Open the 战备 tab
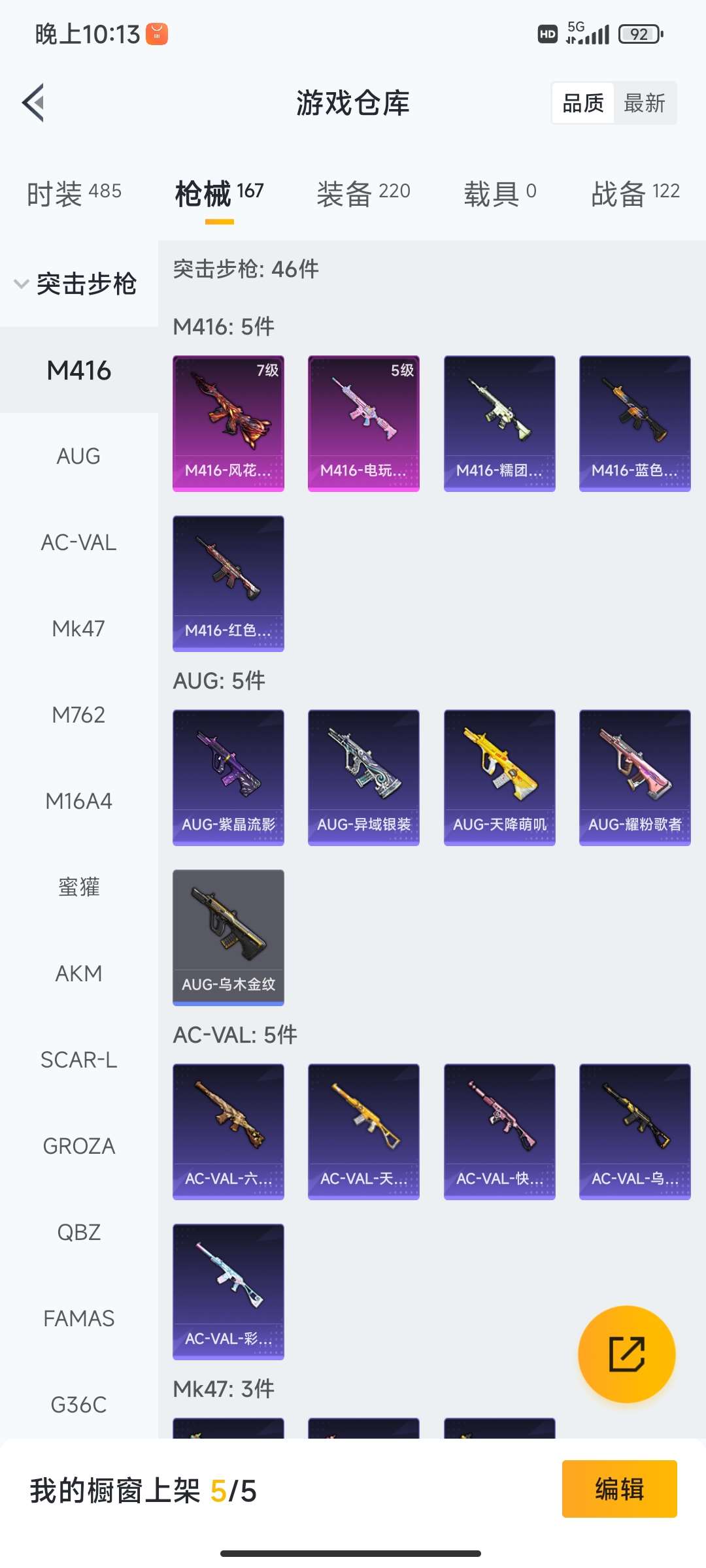The width and height of the screenshot is (706, 1568). 635,193
